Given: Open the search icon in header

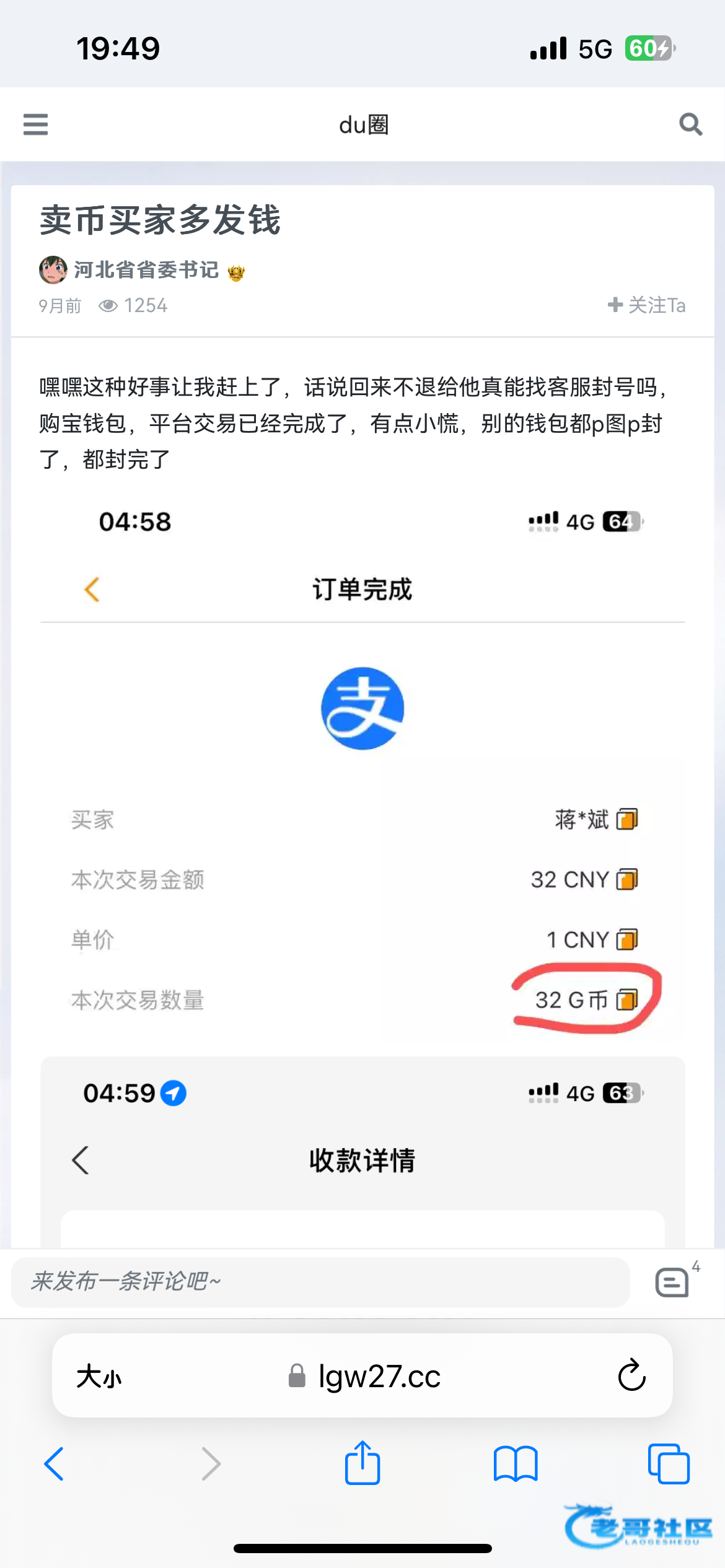Looking at the screenshot, I should click(x=690, y=124).
